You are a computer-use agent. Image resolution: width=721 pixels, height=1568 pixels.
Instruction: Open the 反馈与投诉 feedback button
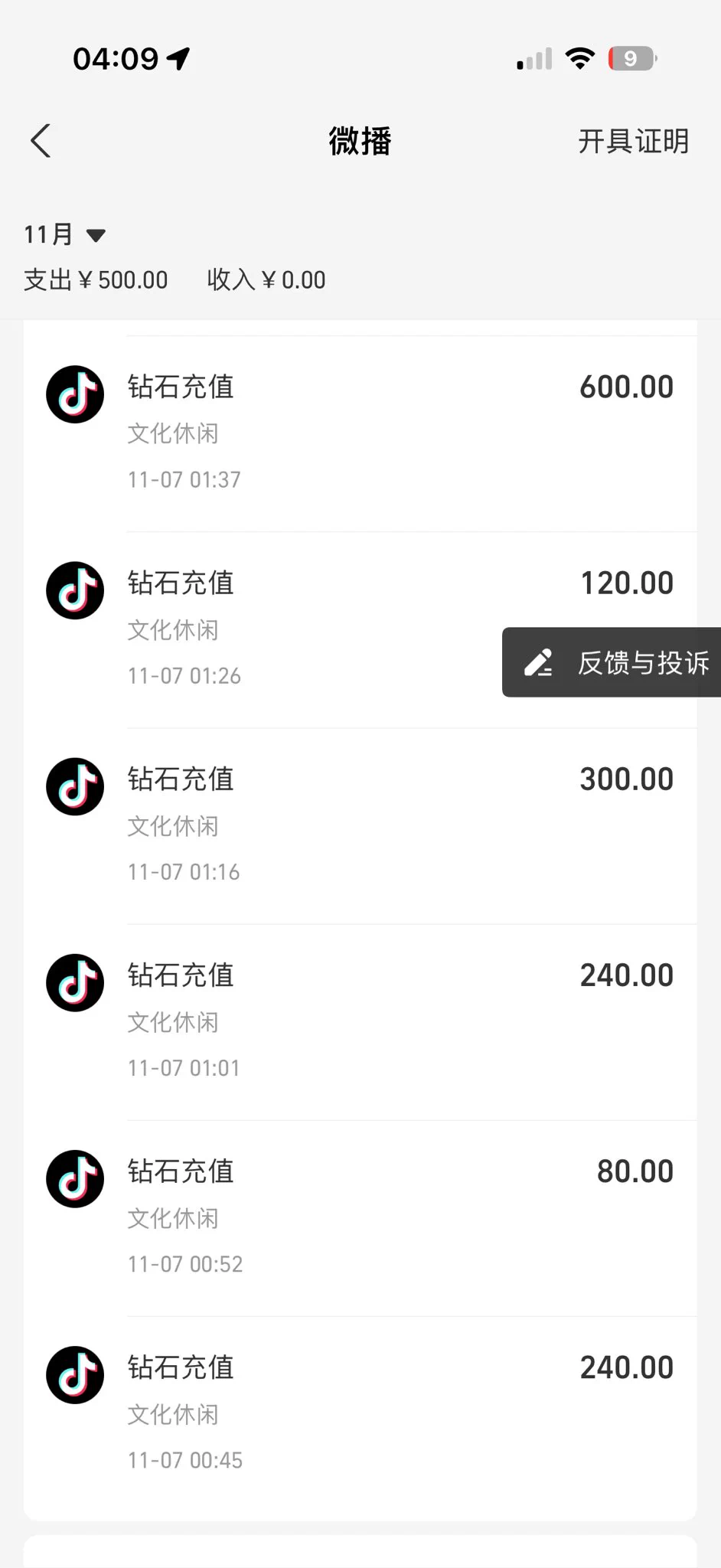click(614, 662)
